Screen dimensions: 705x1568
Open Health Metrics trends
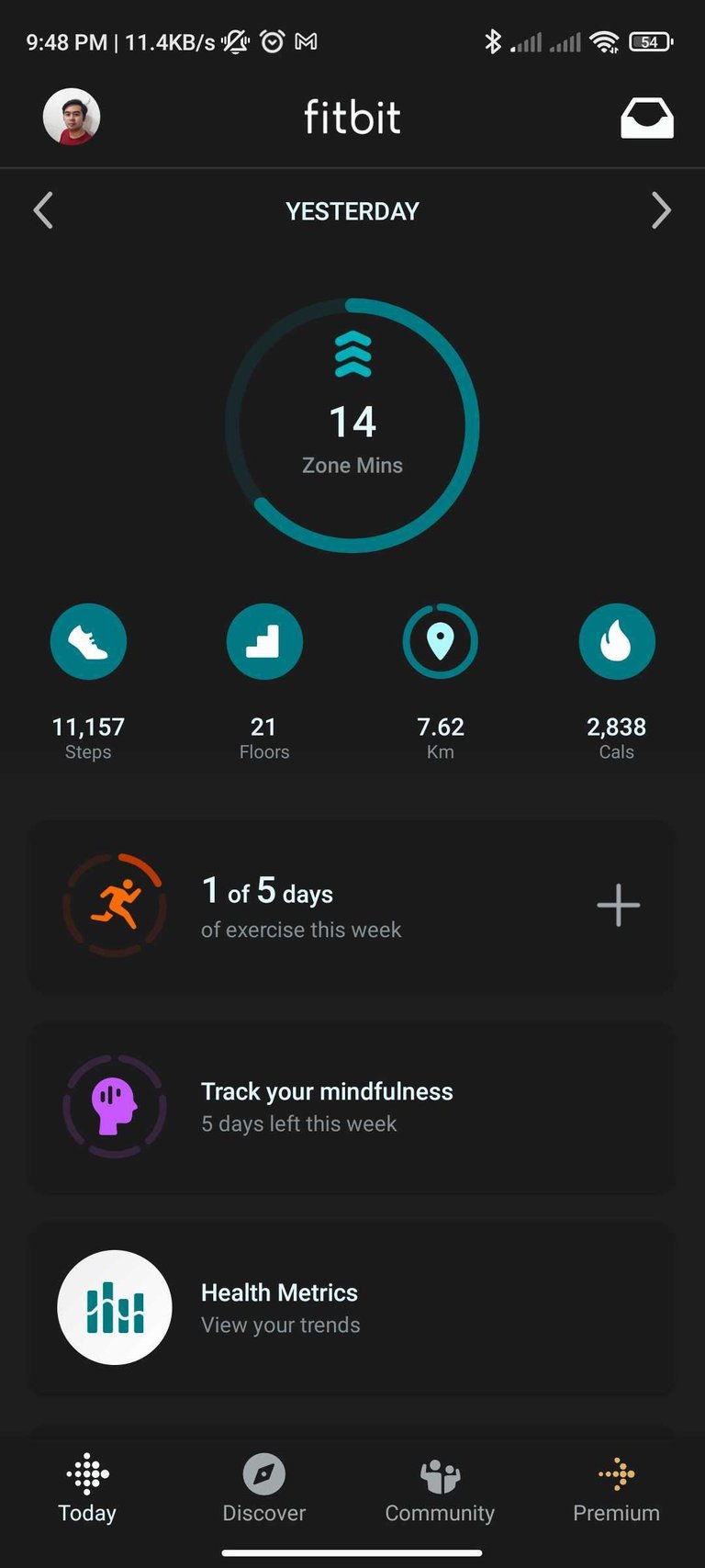pyautogui.click(x=352, y=1307)
